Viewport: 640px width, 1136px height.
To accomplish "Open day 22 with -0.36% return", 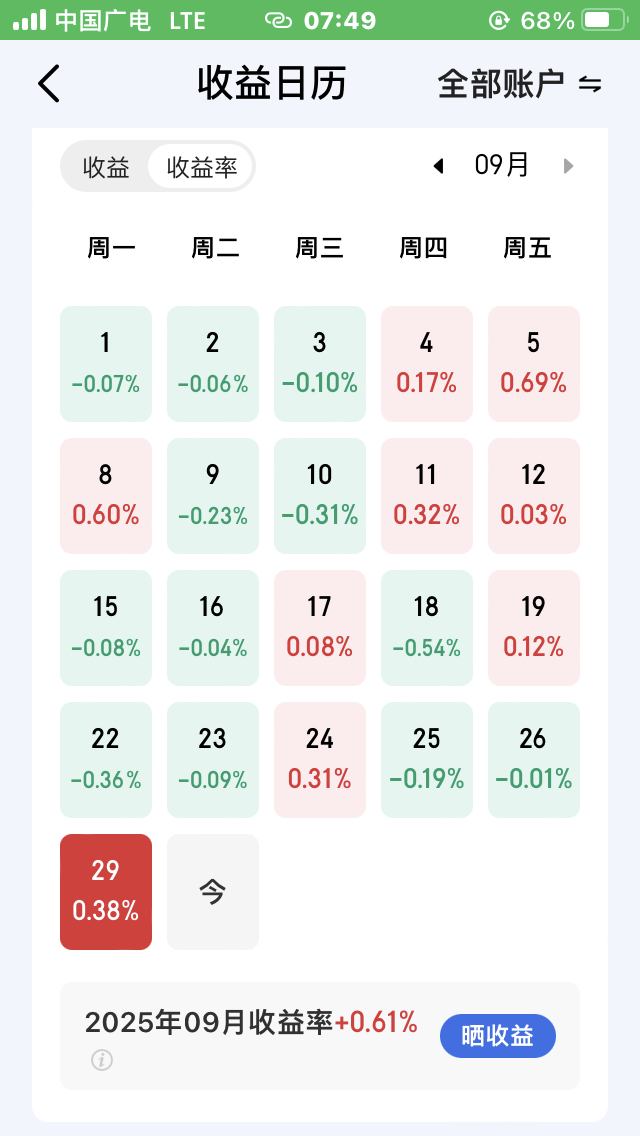I will pos(106,760).
